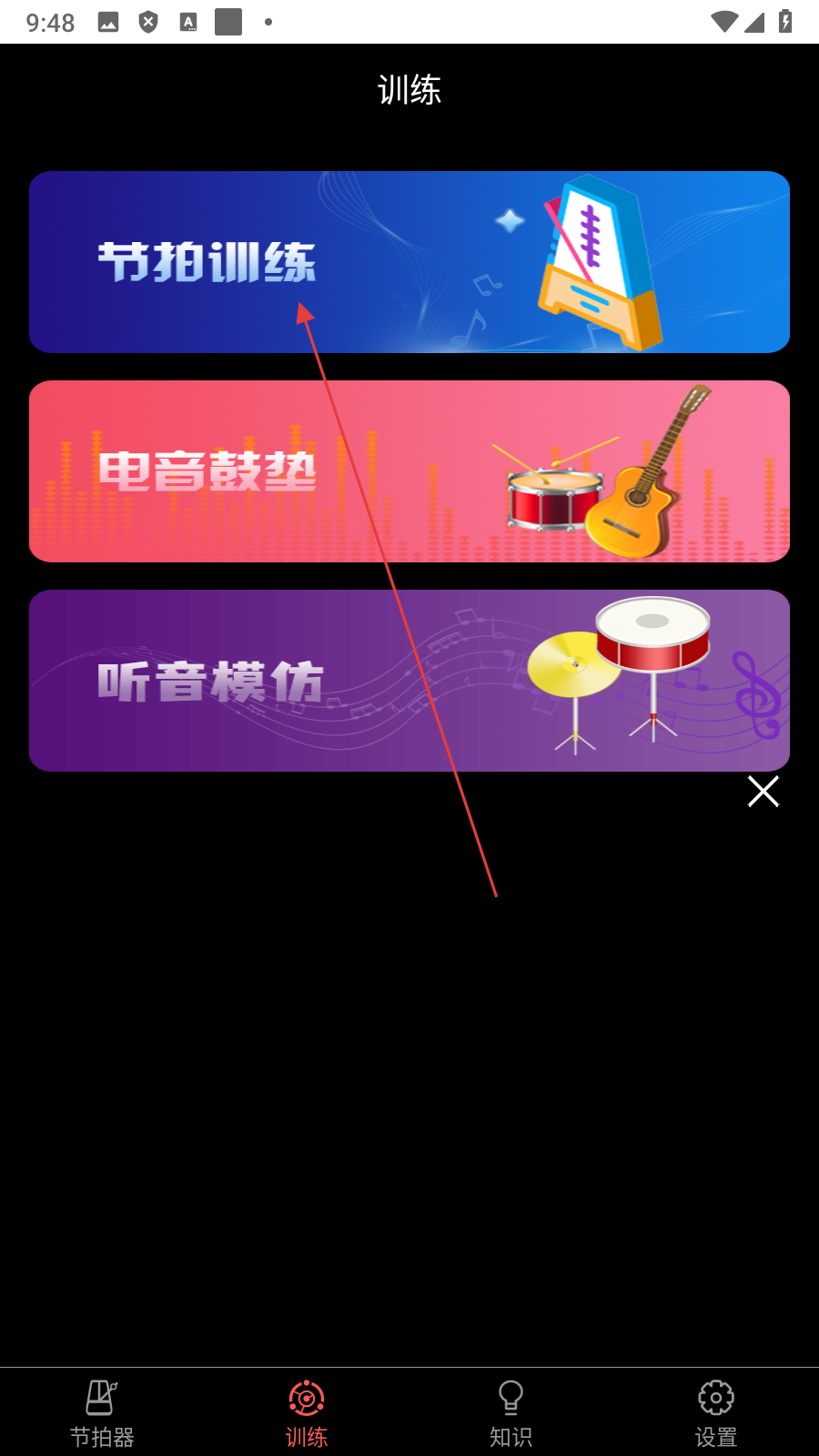Image resolution: width=819 pixels, height=1456 pixels.
Task: Switch to the 节拍器 tab
Action: tap(102, 1413)
